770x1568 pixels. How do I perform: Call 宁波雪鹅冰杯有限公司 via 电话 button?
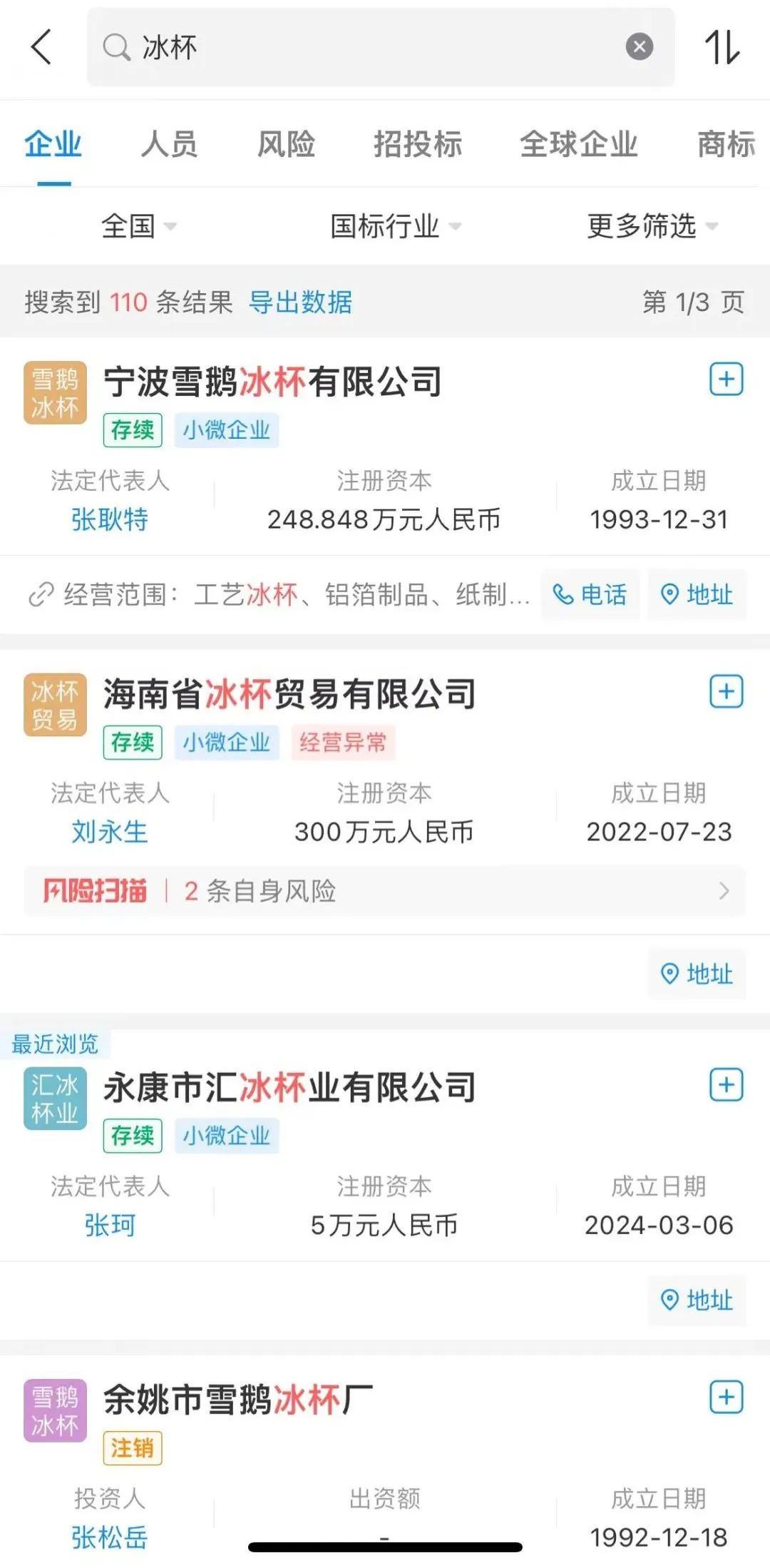click(590, 594)
